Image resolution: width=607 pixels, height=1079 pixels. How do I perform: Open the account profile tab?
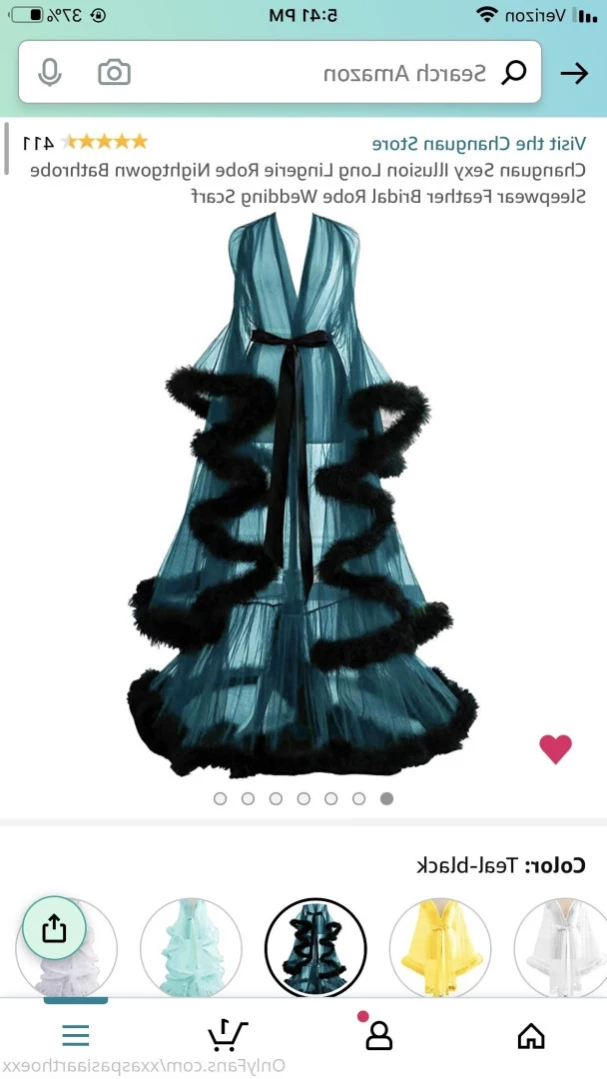(x=379, y=1035)
